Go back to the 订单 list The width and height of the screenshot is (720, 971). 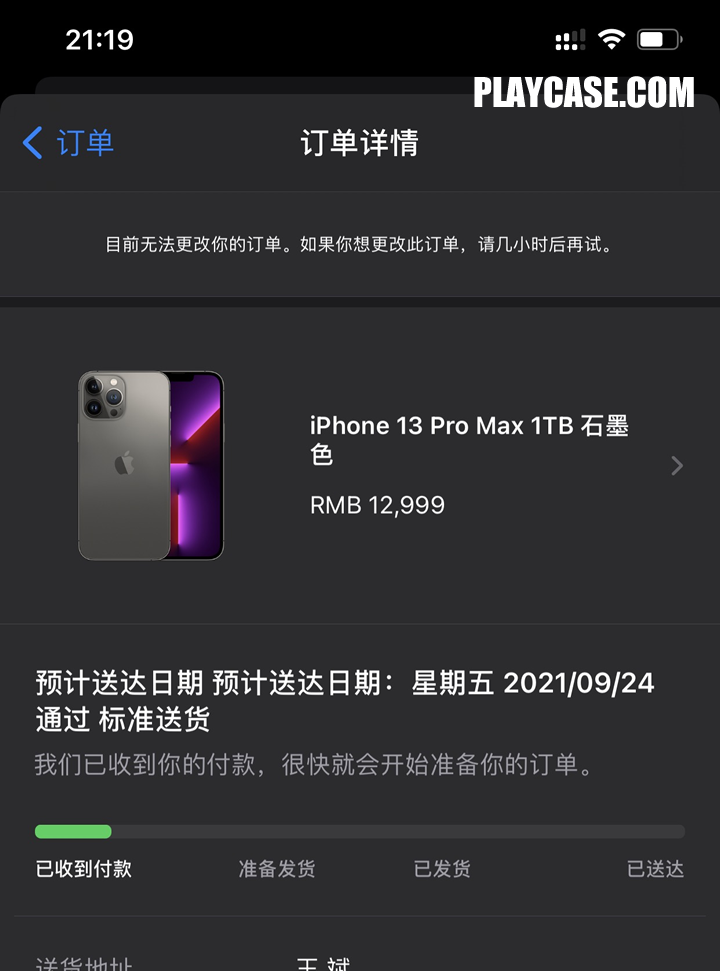tap(68, 143)
